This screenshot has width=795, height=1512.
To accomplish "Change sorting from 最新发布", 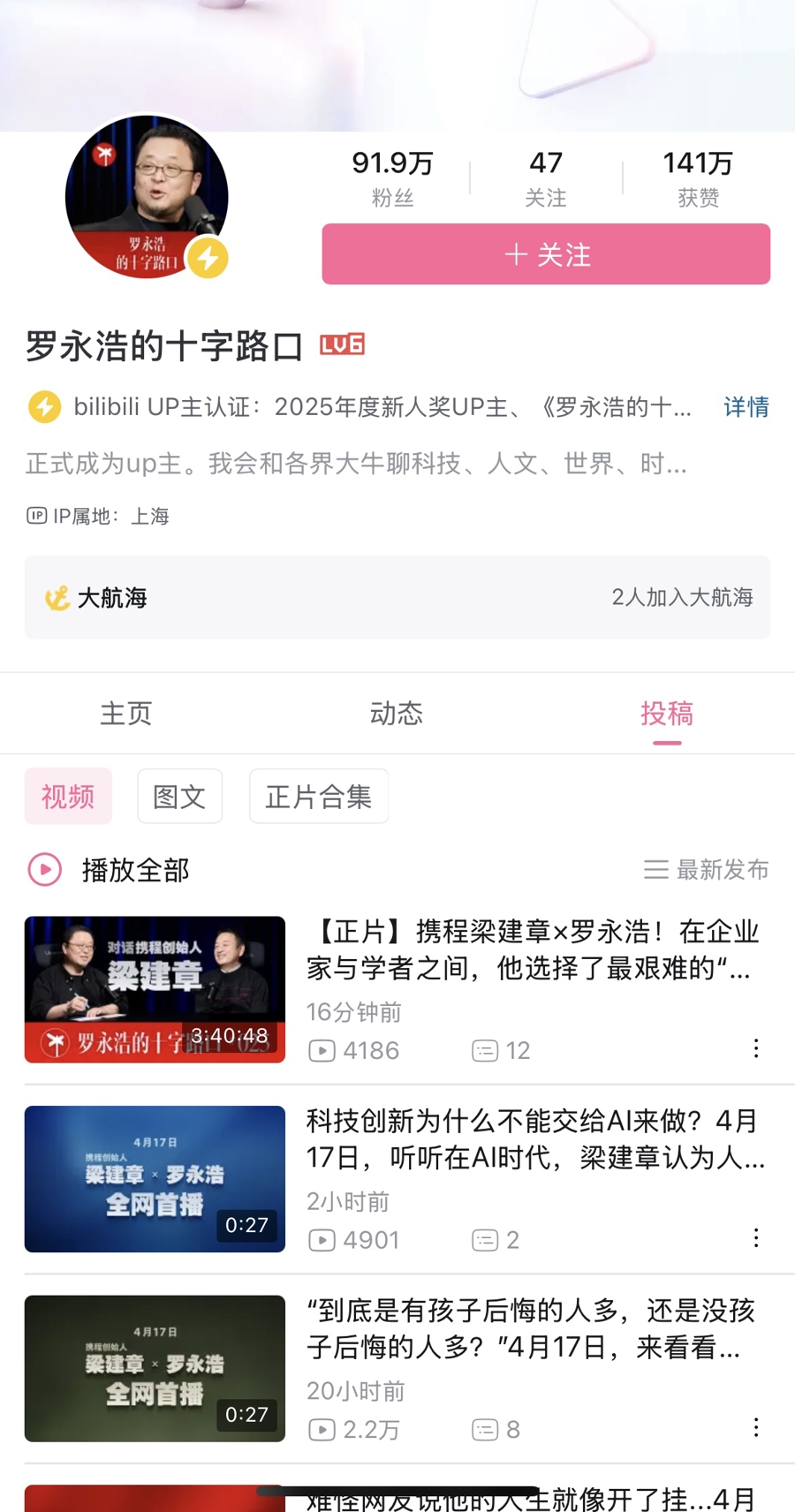I will (x=706, y=870).
